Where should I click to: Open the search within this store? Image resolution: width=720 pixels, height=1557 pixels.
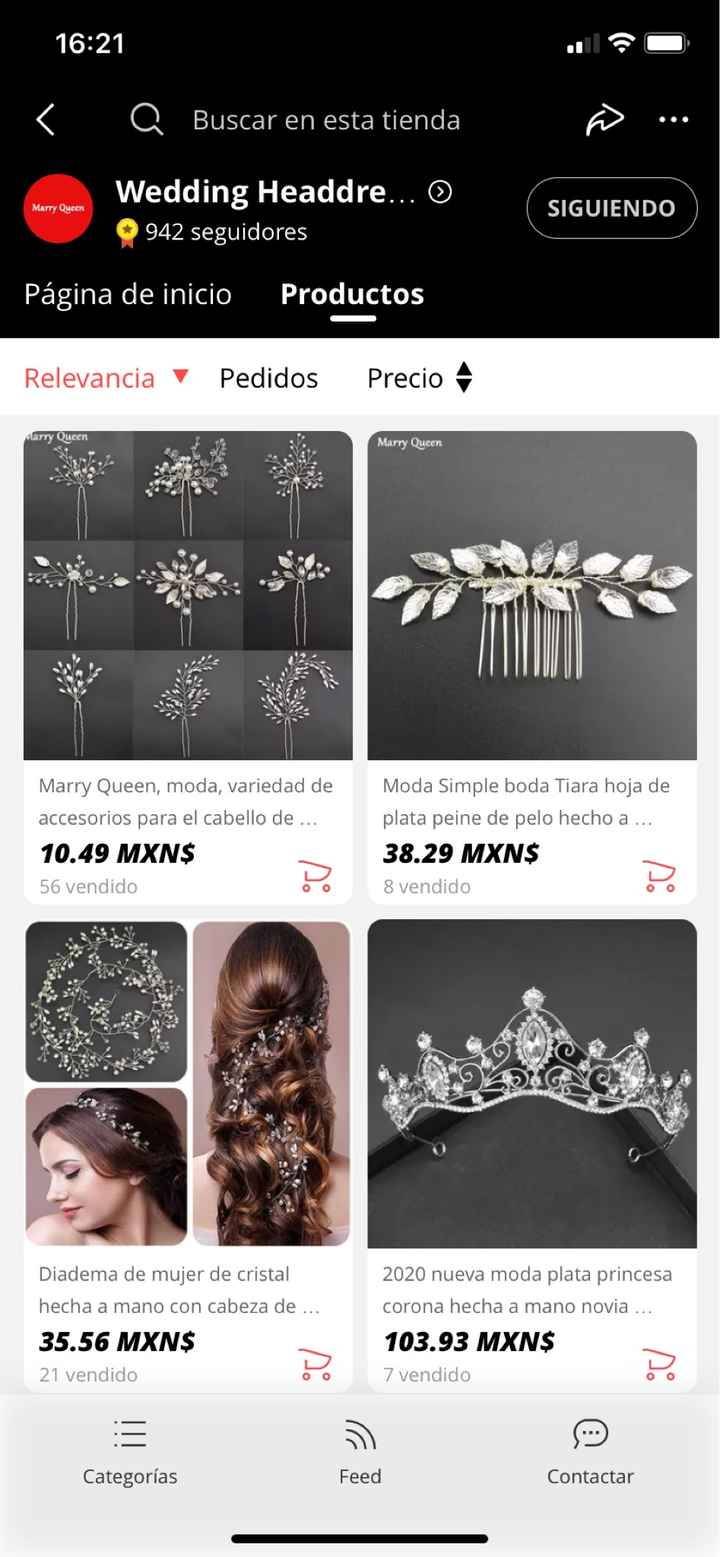pyautogui.click(x=146, y=119)
